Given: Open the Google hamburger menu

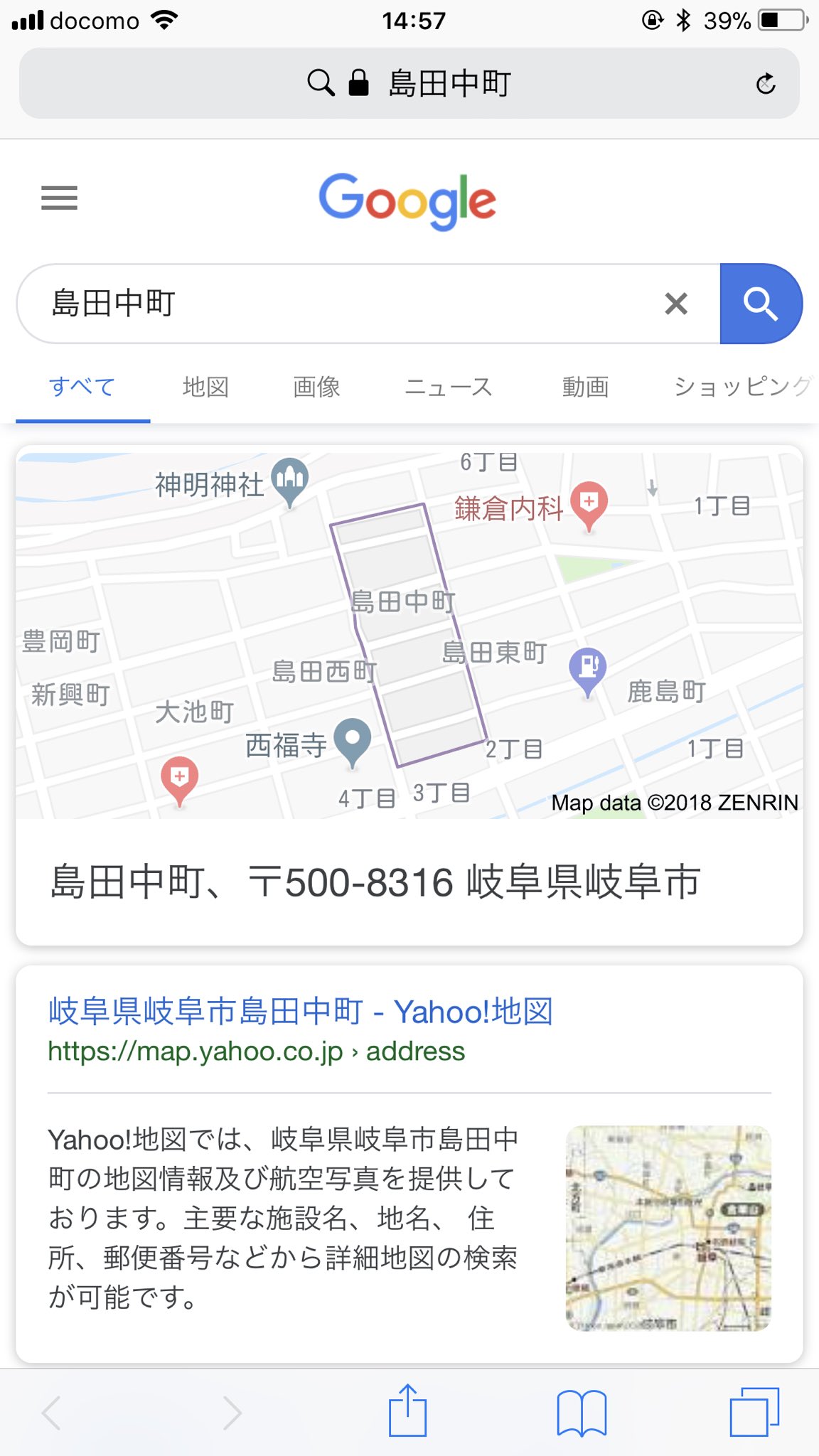Looking at the screenshot, I should tap(59, 198).
